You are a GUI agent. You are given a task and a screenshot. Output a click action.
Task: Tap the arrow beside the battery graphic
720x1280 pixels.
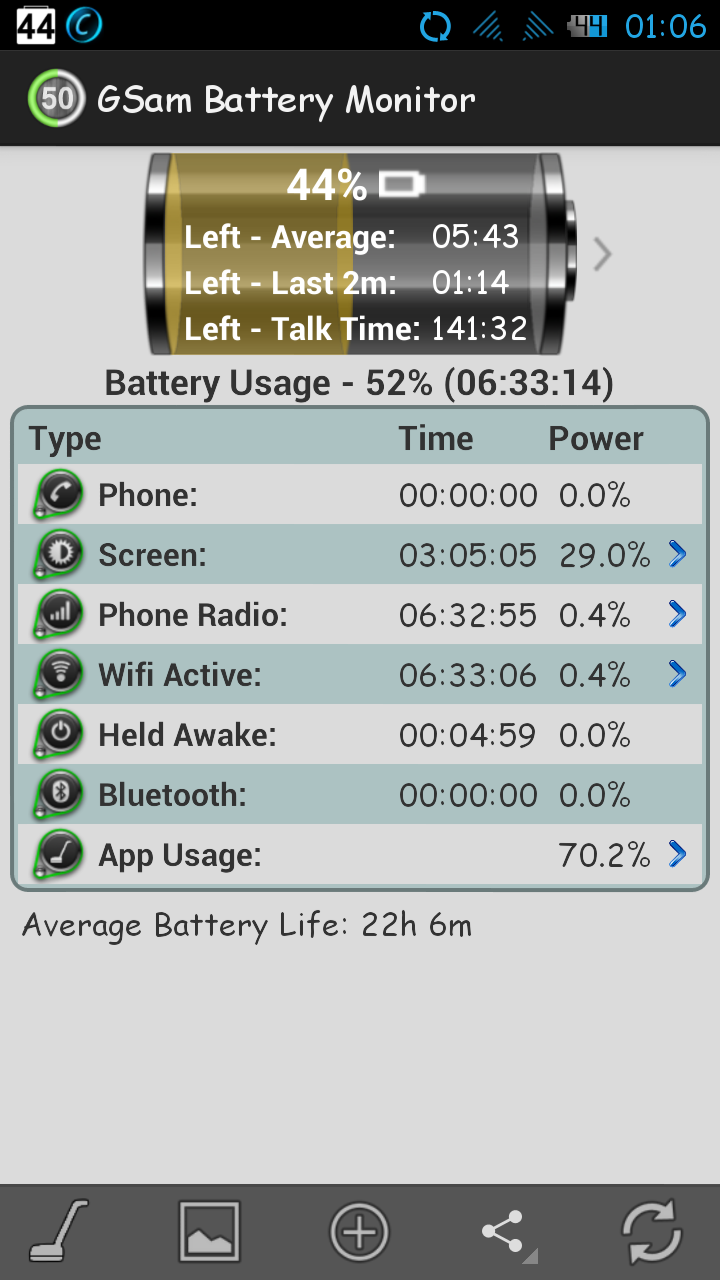602,255
